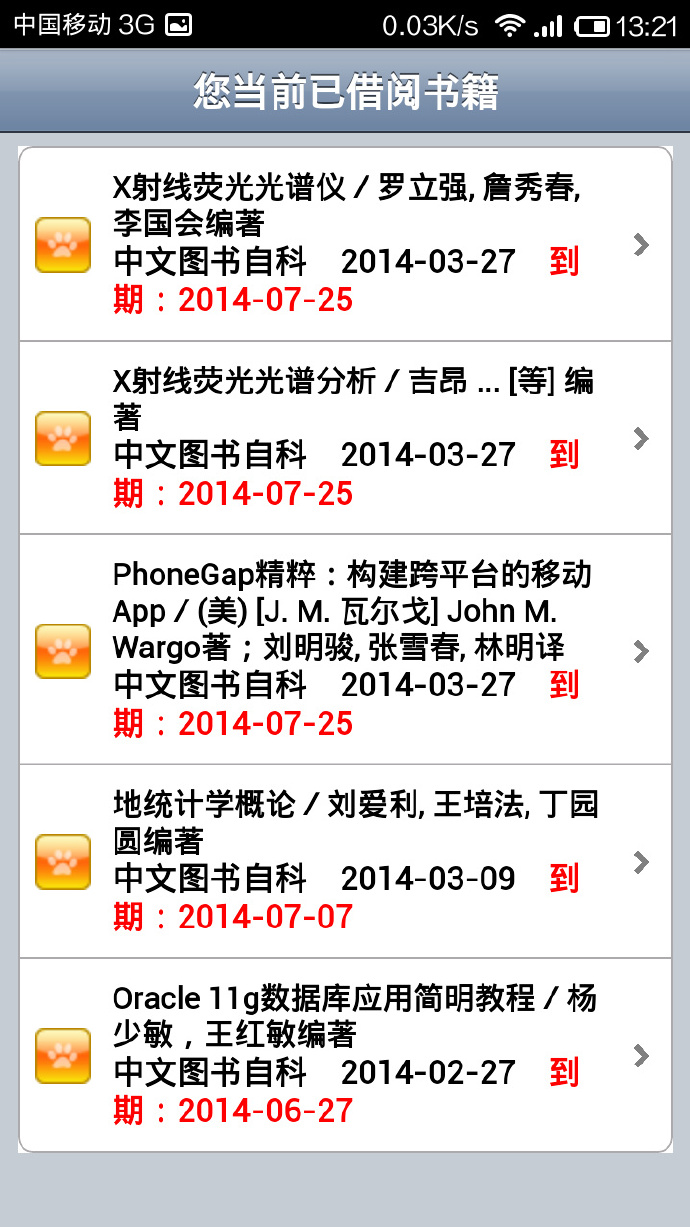Screen dimensions: 690x1227
Task: Select the 地统计学概论 book row
Action: pos(345,861)
